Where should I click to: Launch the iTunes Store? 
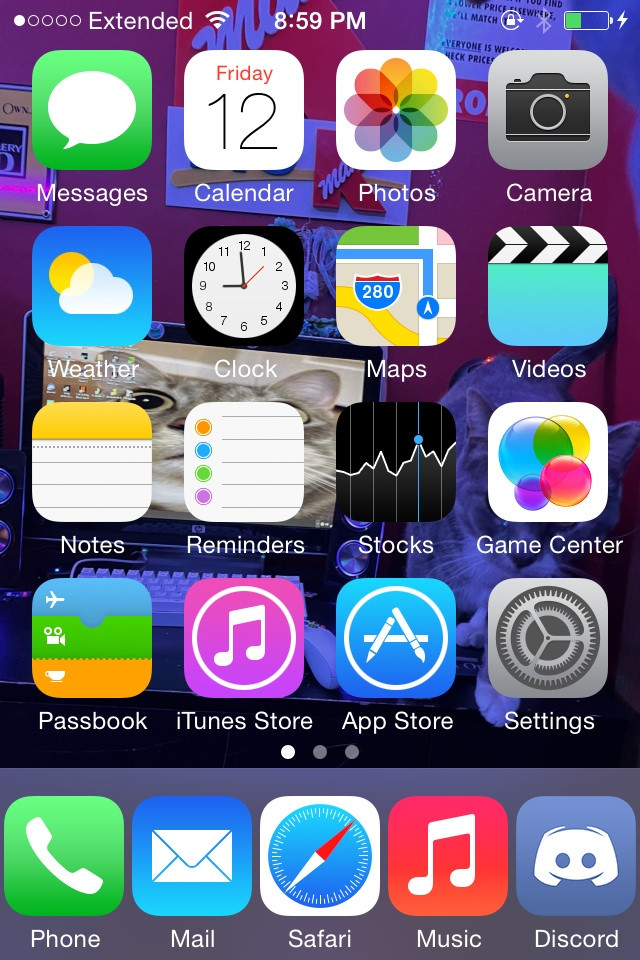[x=244, y=638]
